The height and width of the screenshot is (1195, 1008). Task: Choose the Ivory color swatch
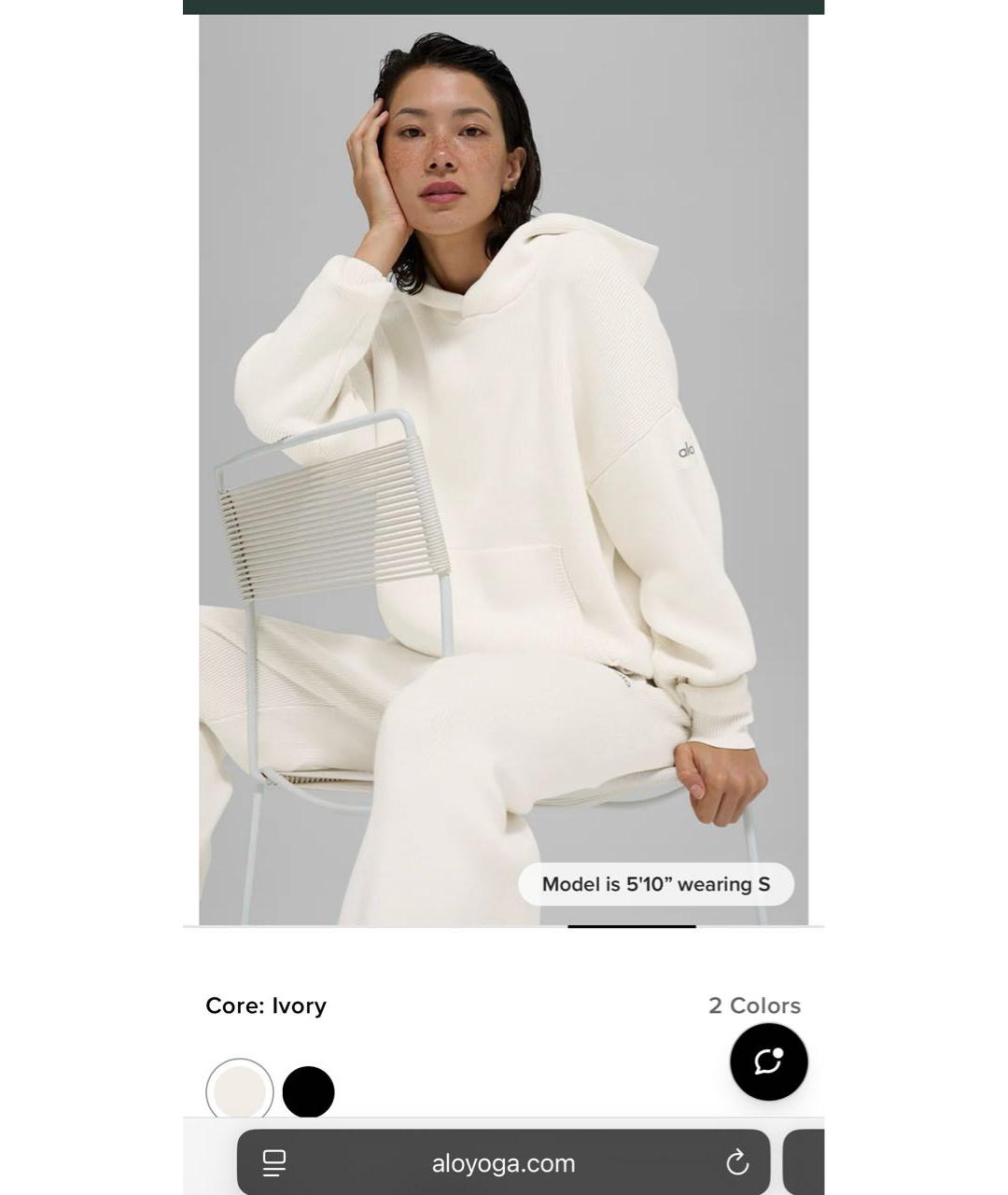[x=240, y=1090]
